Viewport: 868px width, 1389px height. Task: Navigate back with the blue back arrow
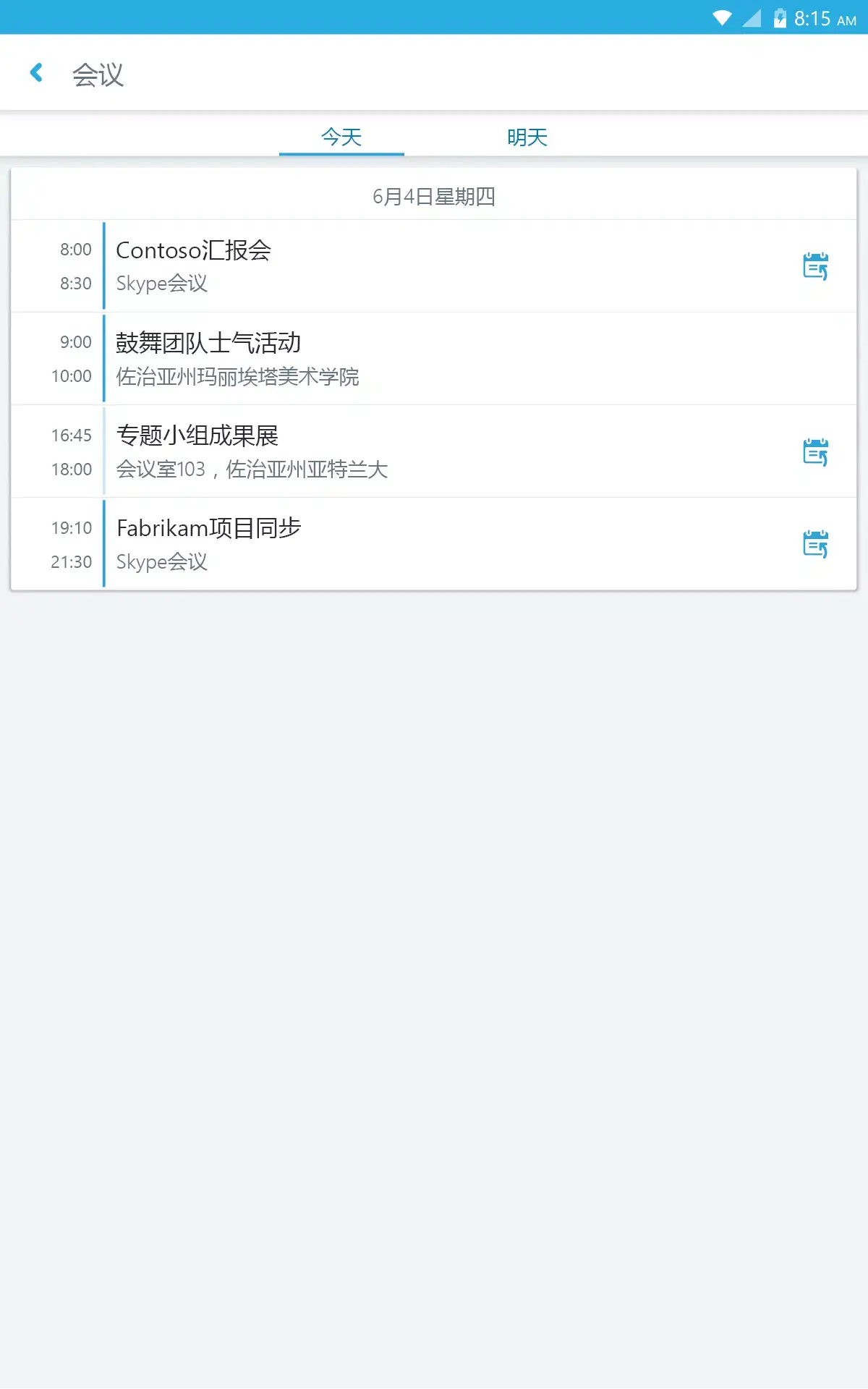37,72
